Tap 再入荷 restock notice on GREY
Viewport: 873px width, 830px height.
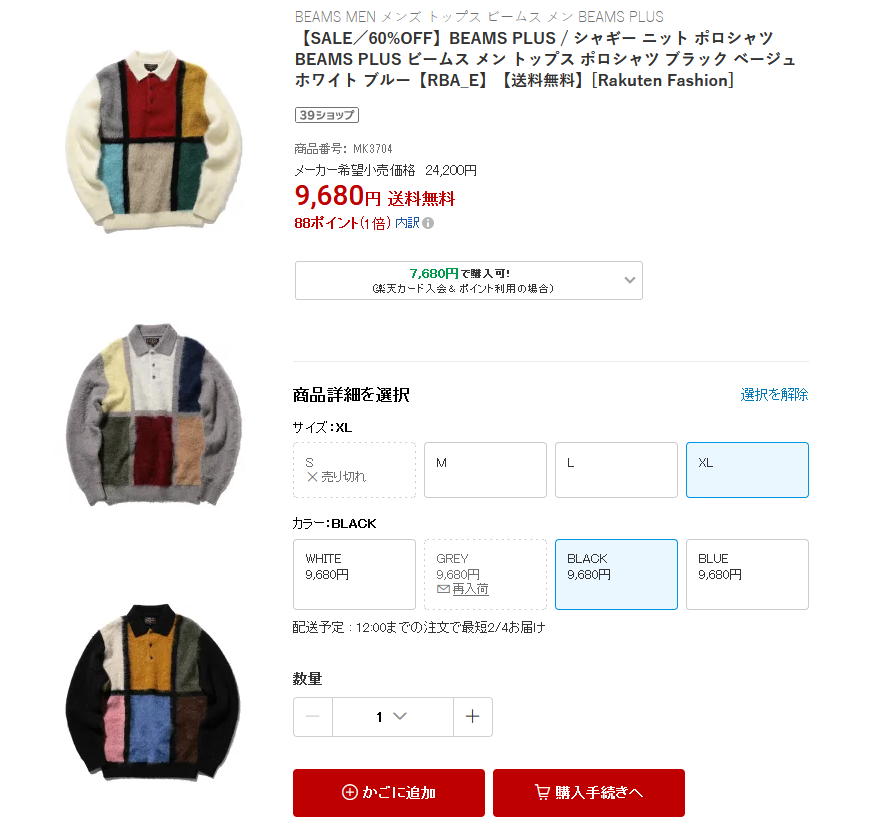click(469, 590)
